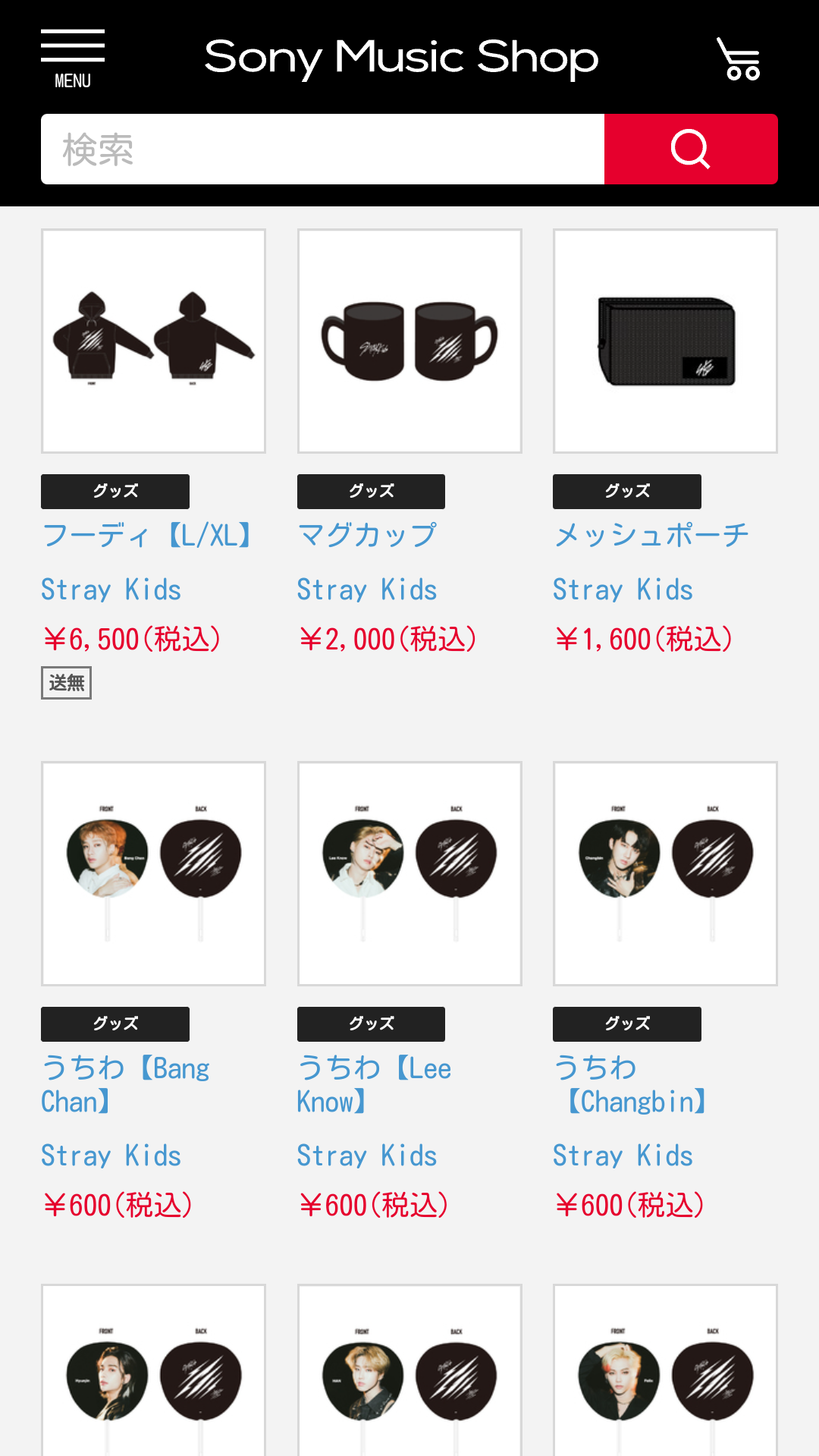
Task: Tap the Stray Kids link under マグカップ
Action: [x=367, y=590]
